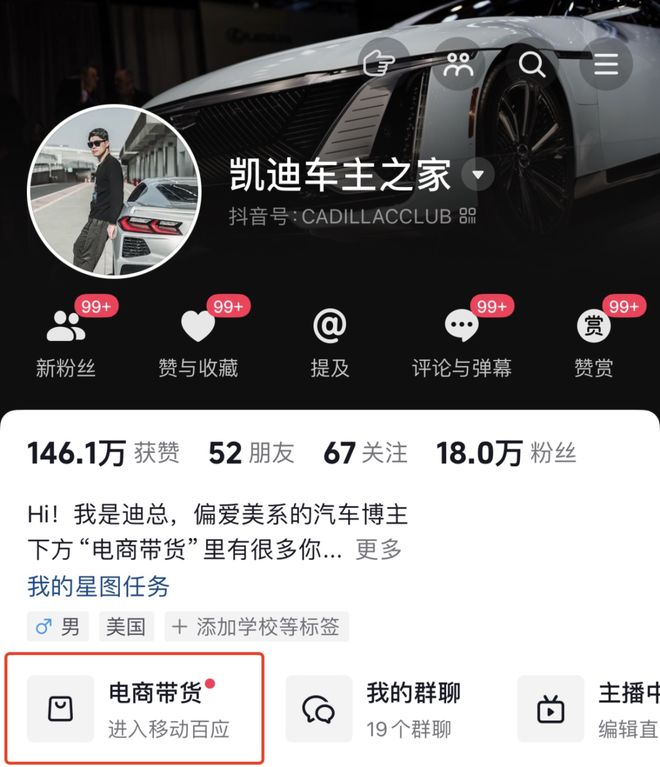Open the friends icon in the header

[x=459, y=65]
